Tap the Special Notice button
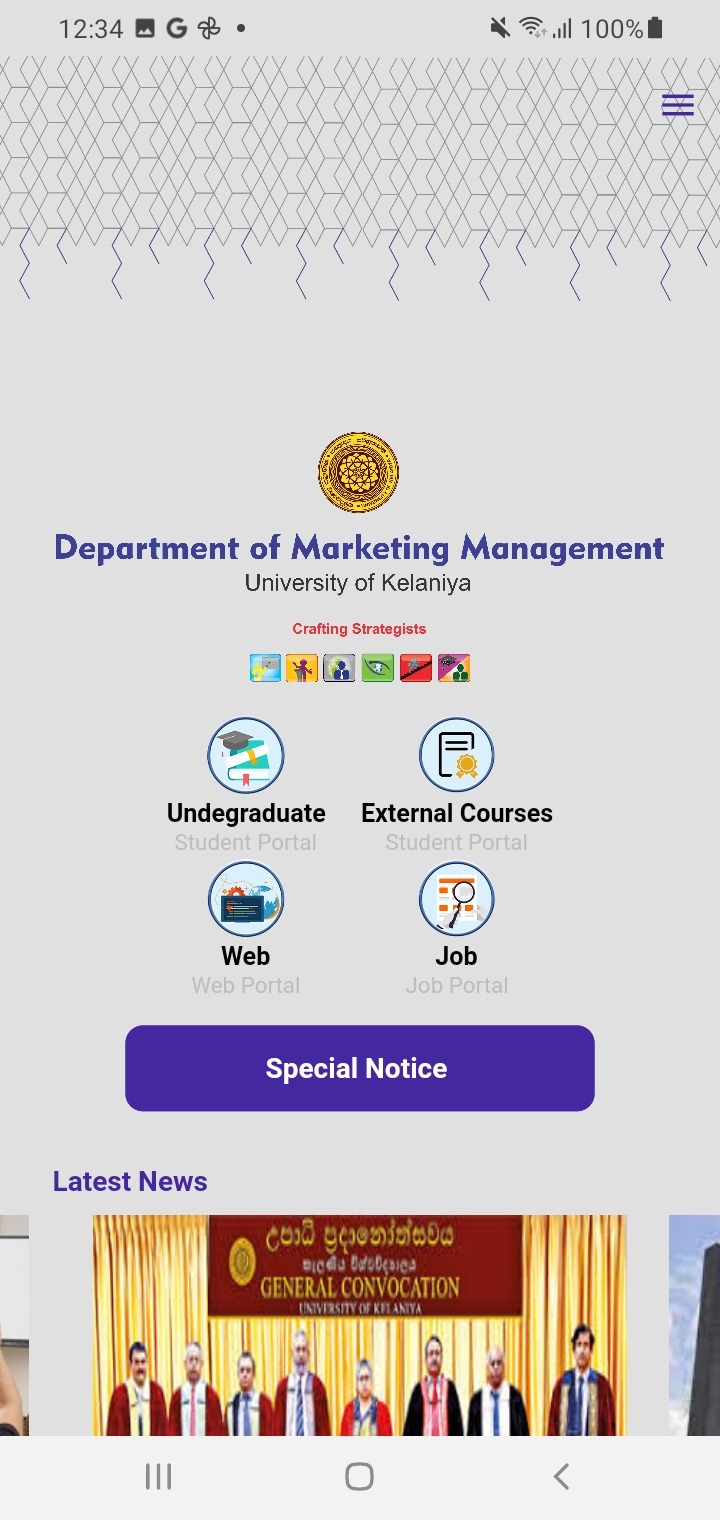Viewport: 720px width, 1520px height. pyautogui.click(x=360, y=1068)
